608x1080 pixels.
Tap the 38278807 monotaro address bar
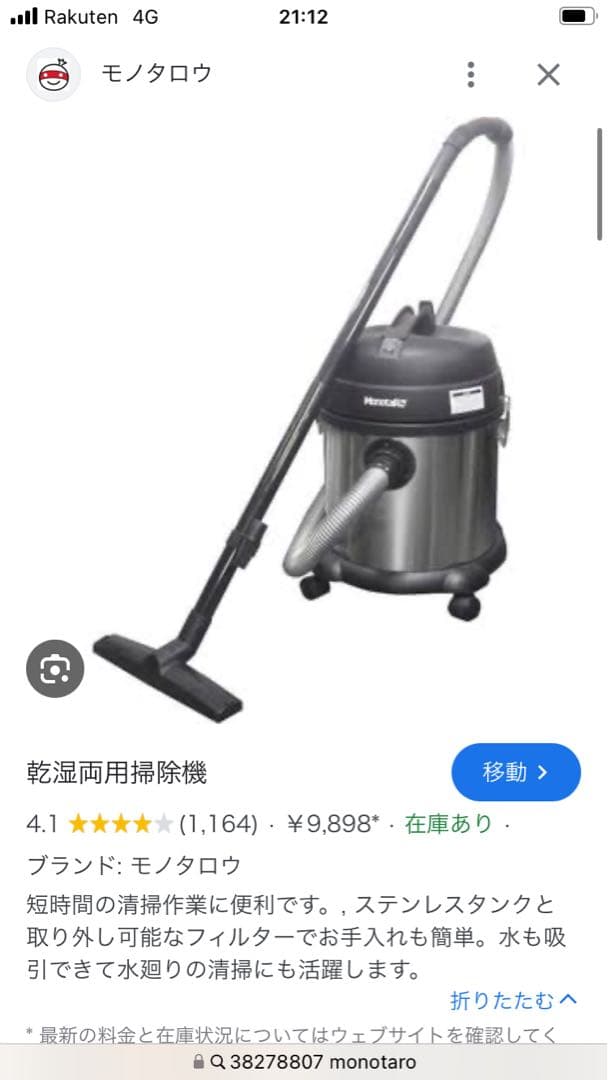click(x=304, y=1062)
